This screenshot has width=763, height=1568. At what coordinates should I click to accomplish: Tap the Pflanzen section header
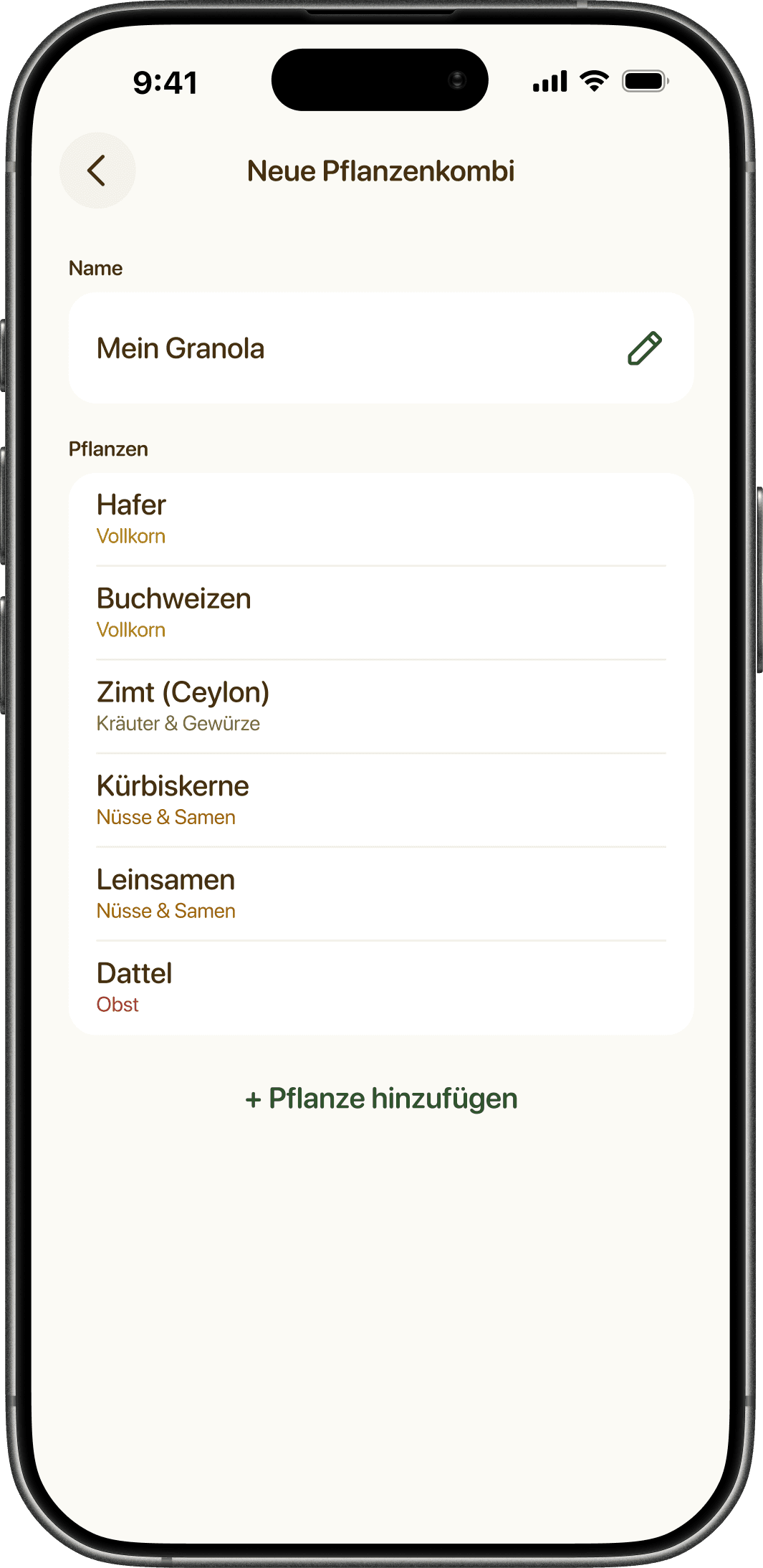point(109,449)
